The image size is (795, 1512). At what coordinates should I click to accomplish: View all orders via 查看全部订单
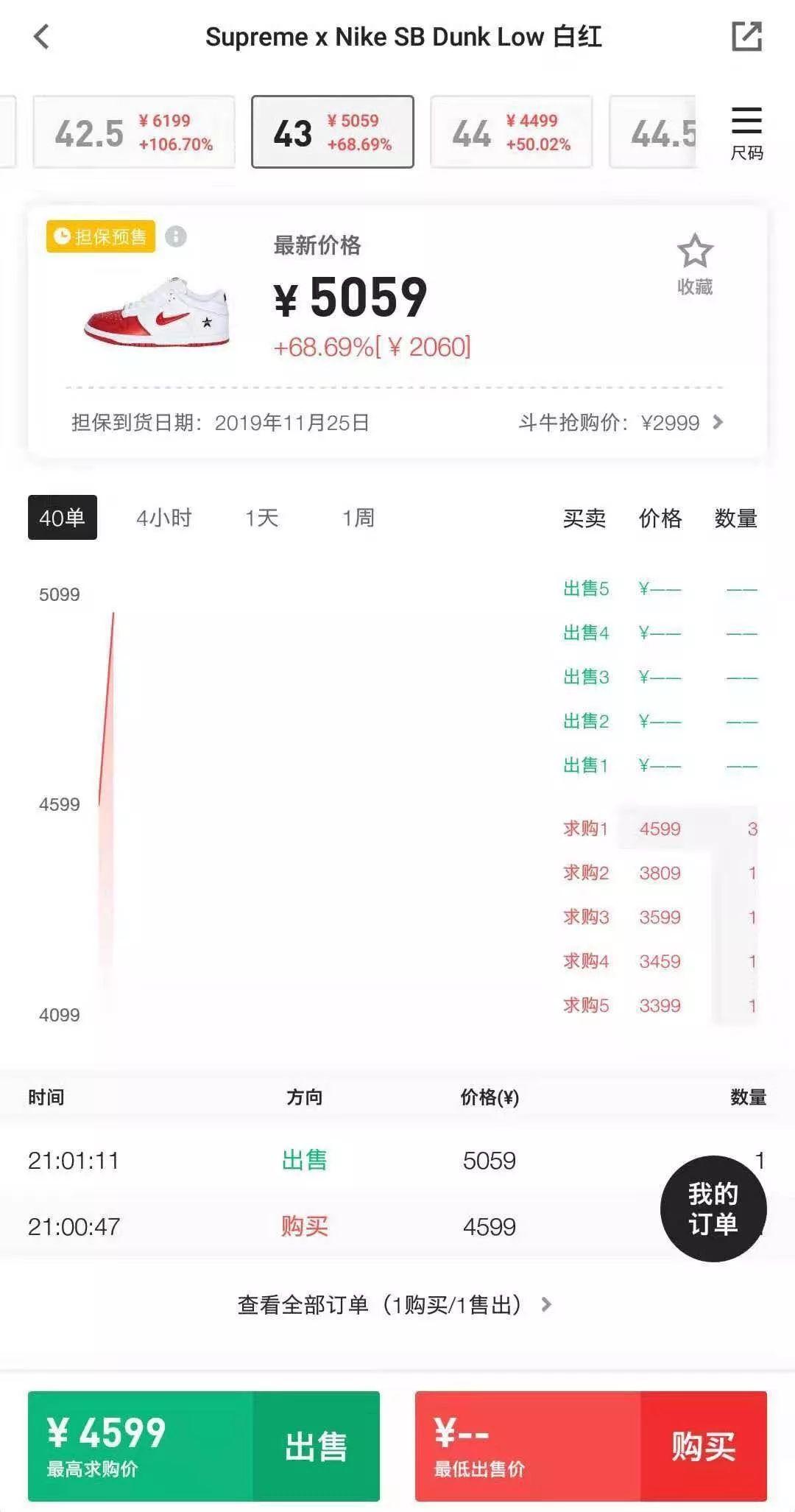click(395, 1305)
